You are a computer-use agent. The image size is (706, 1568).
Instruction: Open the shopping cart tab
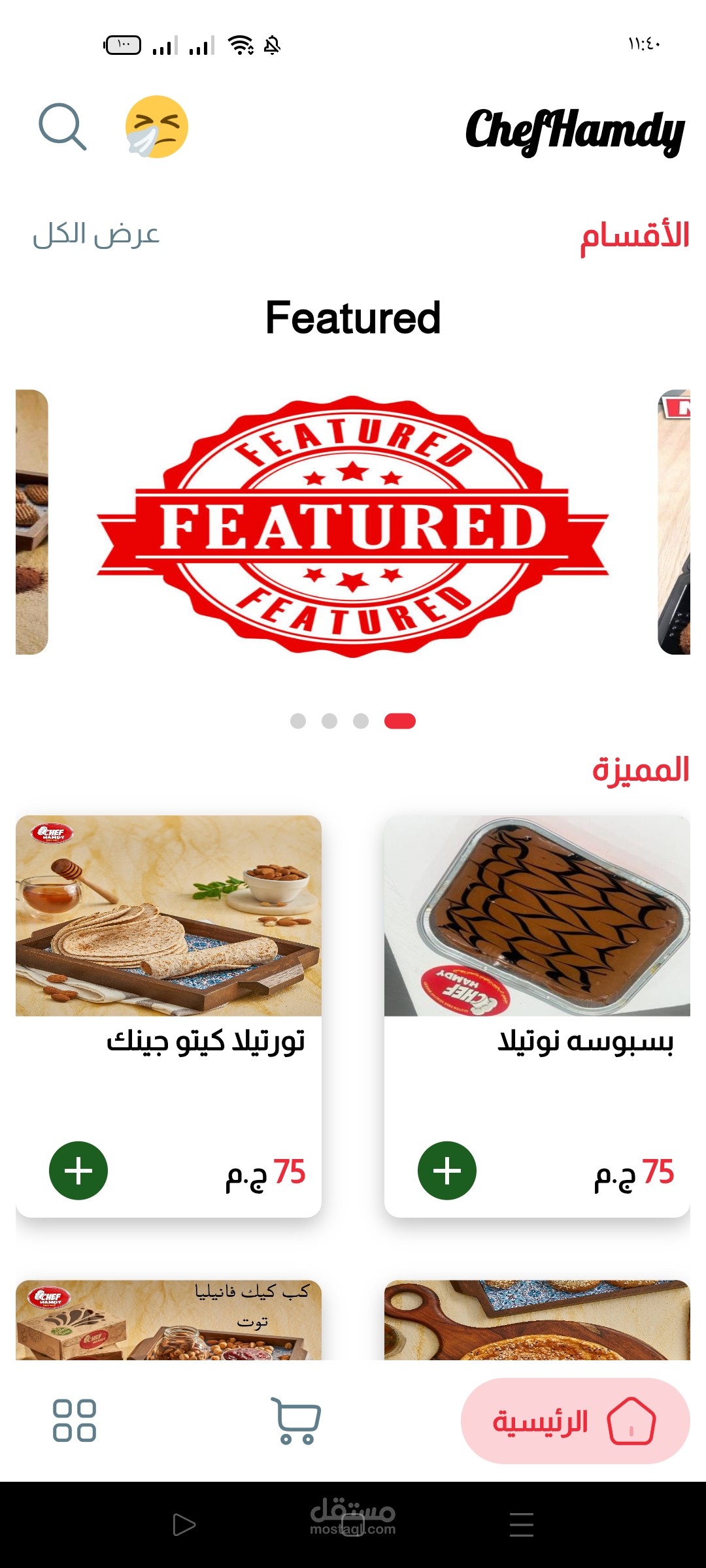coord(296,1420)
